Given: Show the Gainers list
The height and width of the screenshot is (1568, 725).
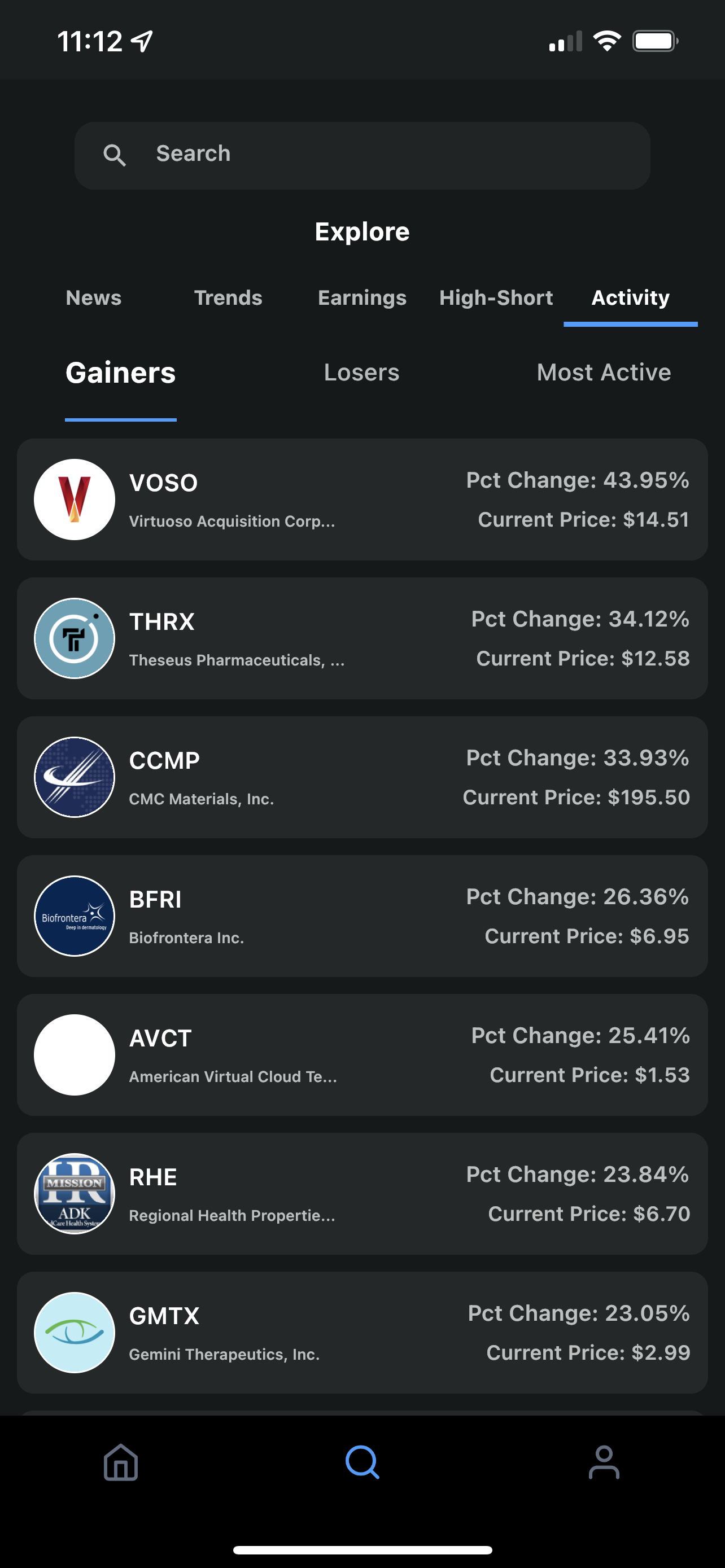Looking at the screenshot, I should coord(120,373).
